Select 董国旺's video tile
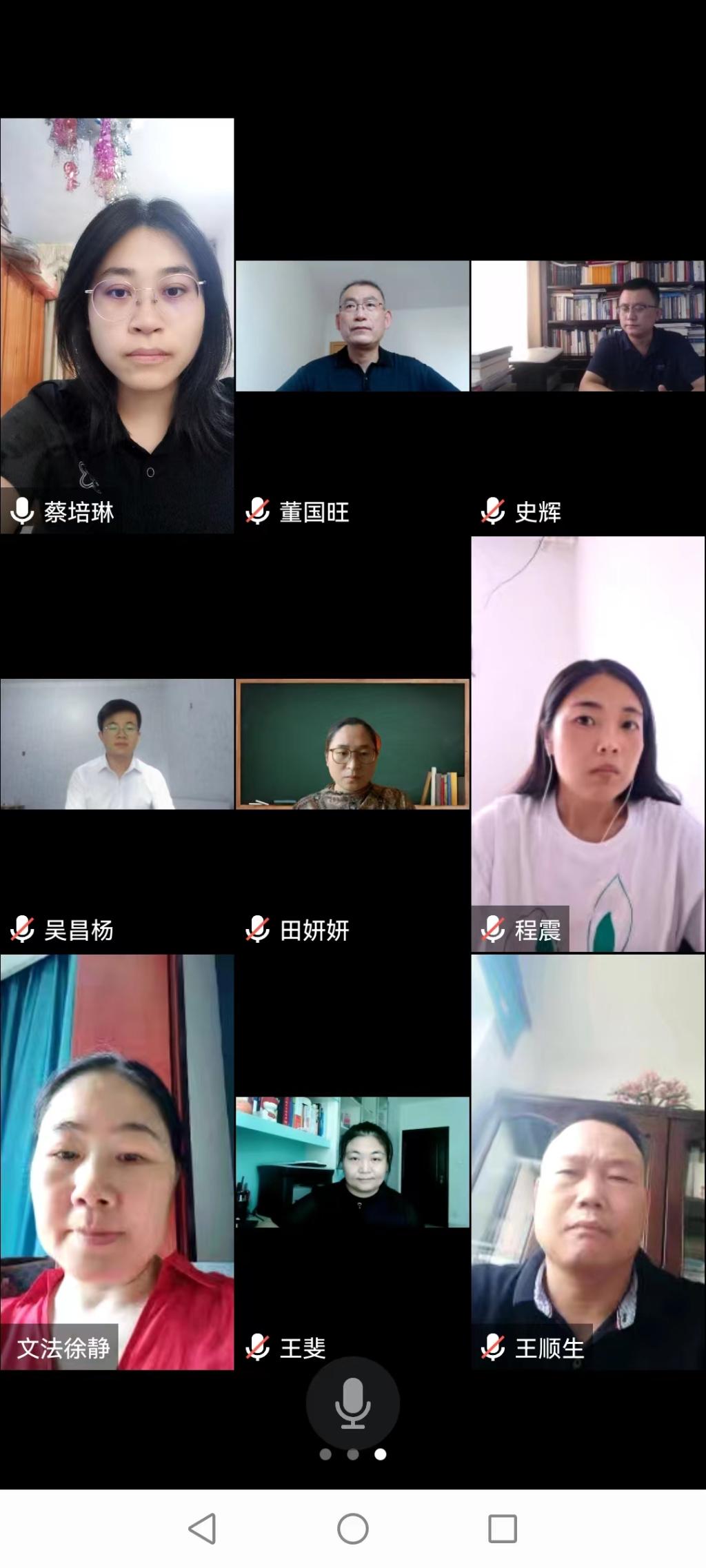Image resolution: width=706 pixels, height=1568 pixels. tap(352, 326)
